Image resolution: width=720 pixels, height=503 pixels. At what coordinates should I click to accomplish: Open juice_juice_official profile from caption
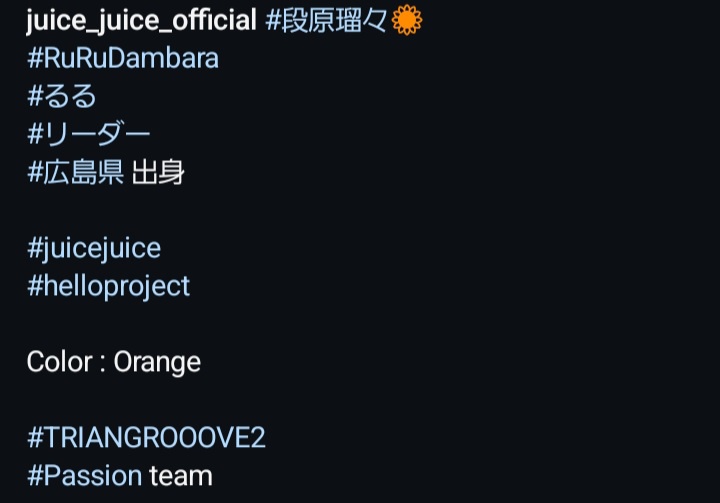pos(142,21)
